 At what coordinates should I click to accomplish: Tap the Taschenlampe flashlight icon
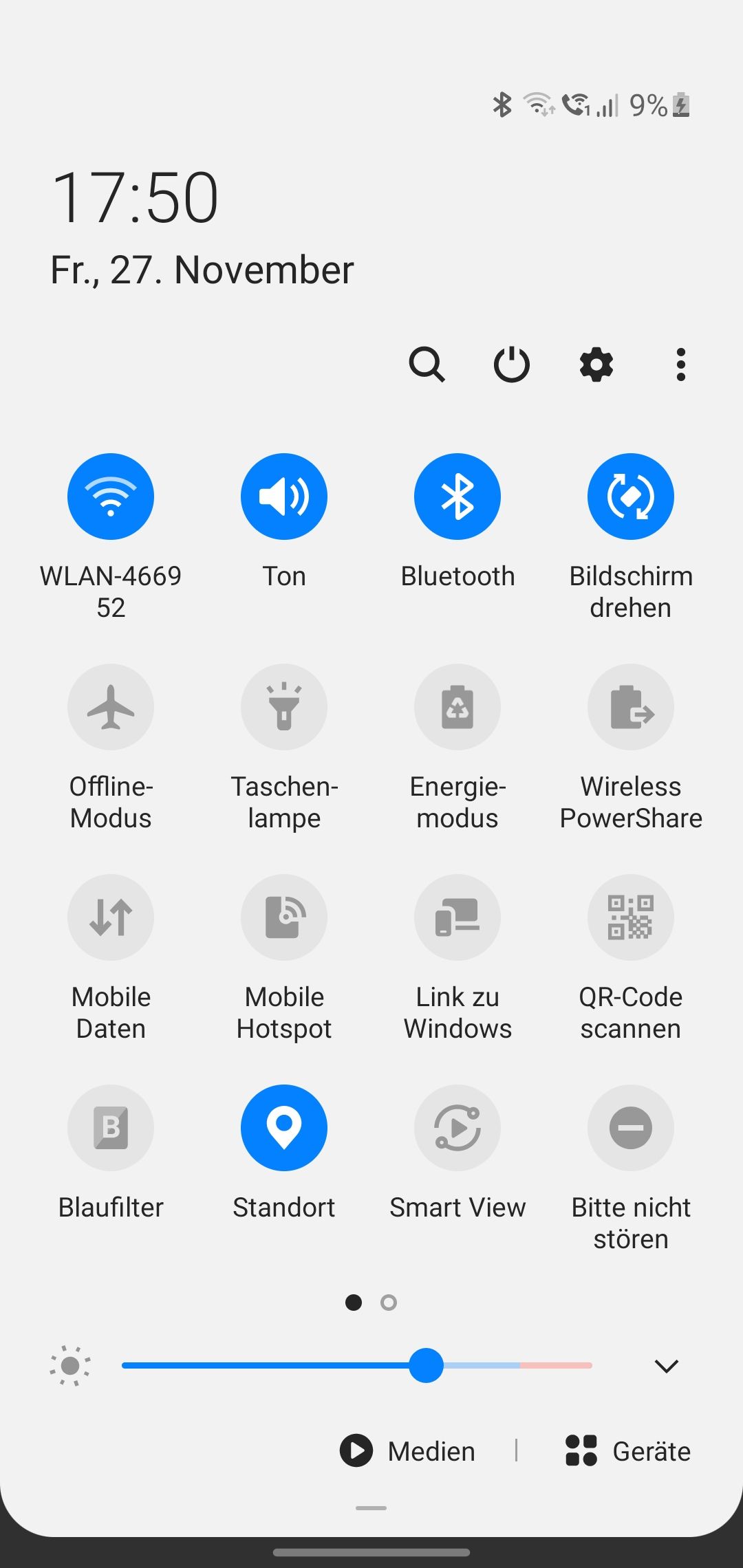click(283, 707)
